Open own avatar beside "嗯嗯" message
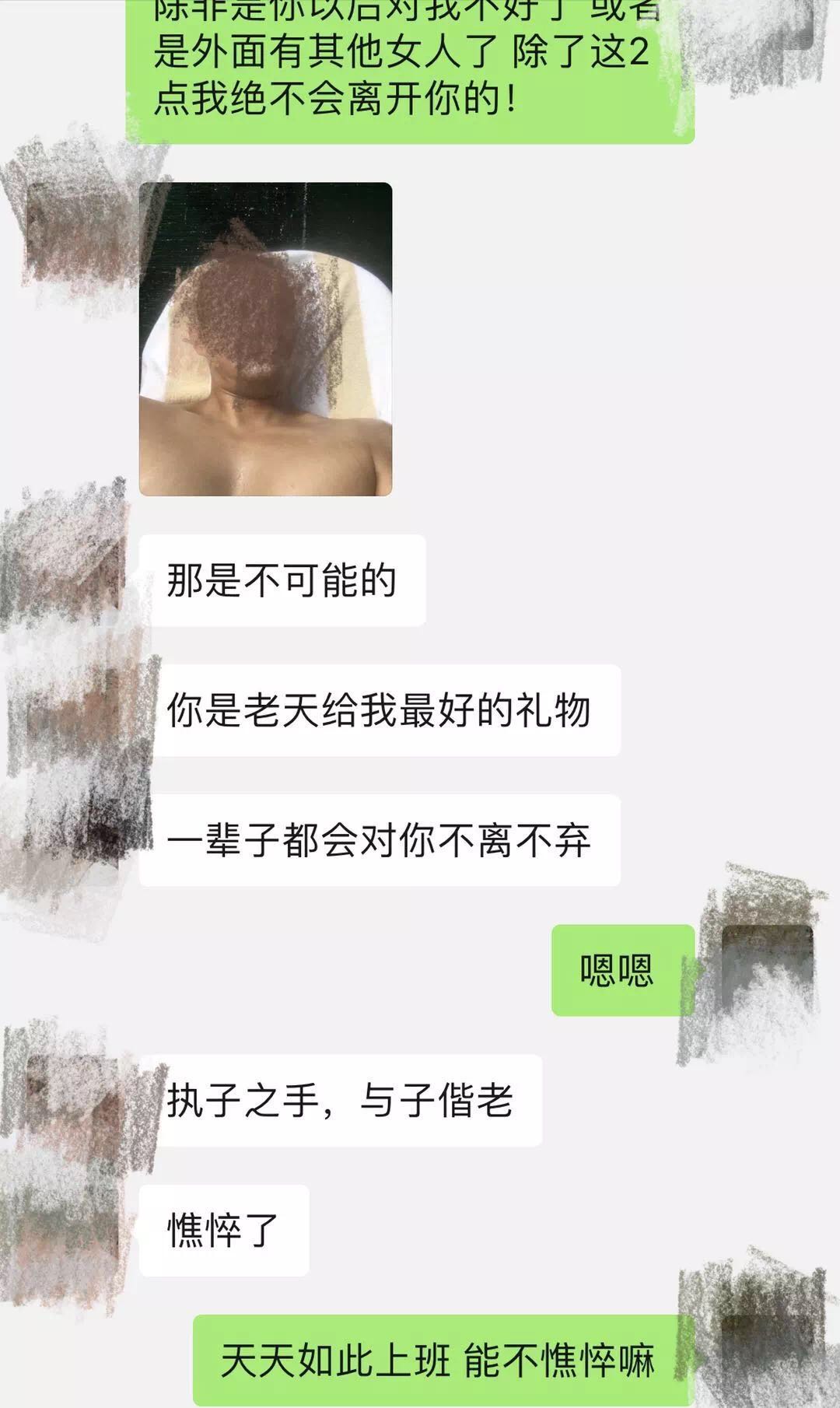This screenshot has width=840, height=1408. click(x=766, y=969)
